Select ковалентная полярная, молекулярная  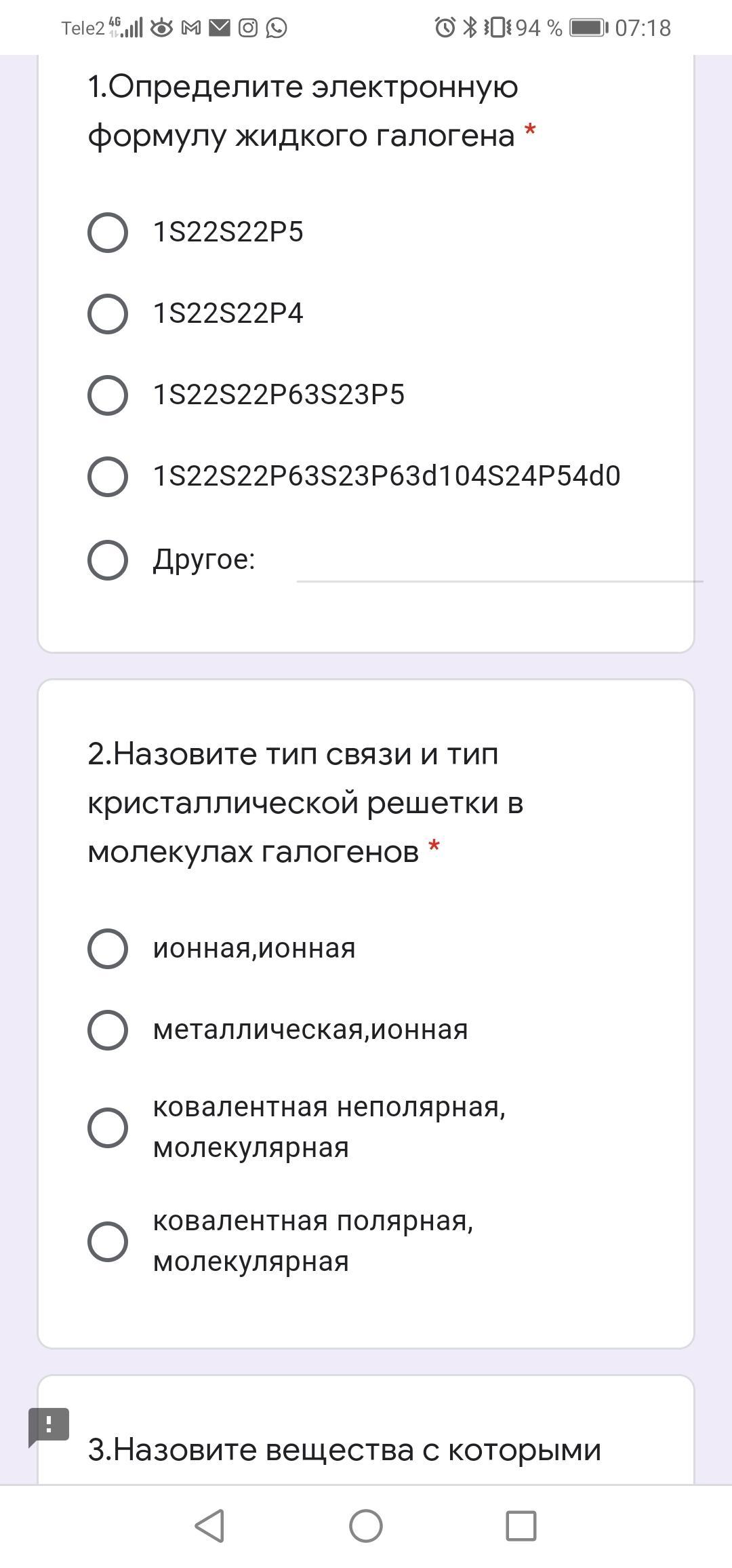point(108,1241)
